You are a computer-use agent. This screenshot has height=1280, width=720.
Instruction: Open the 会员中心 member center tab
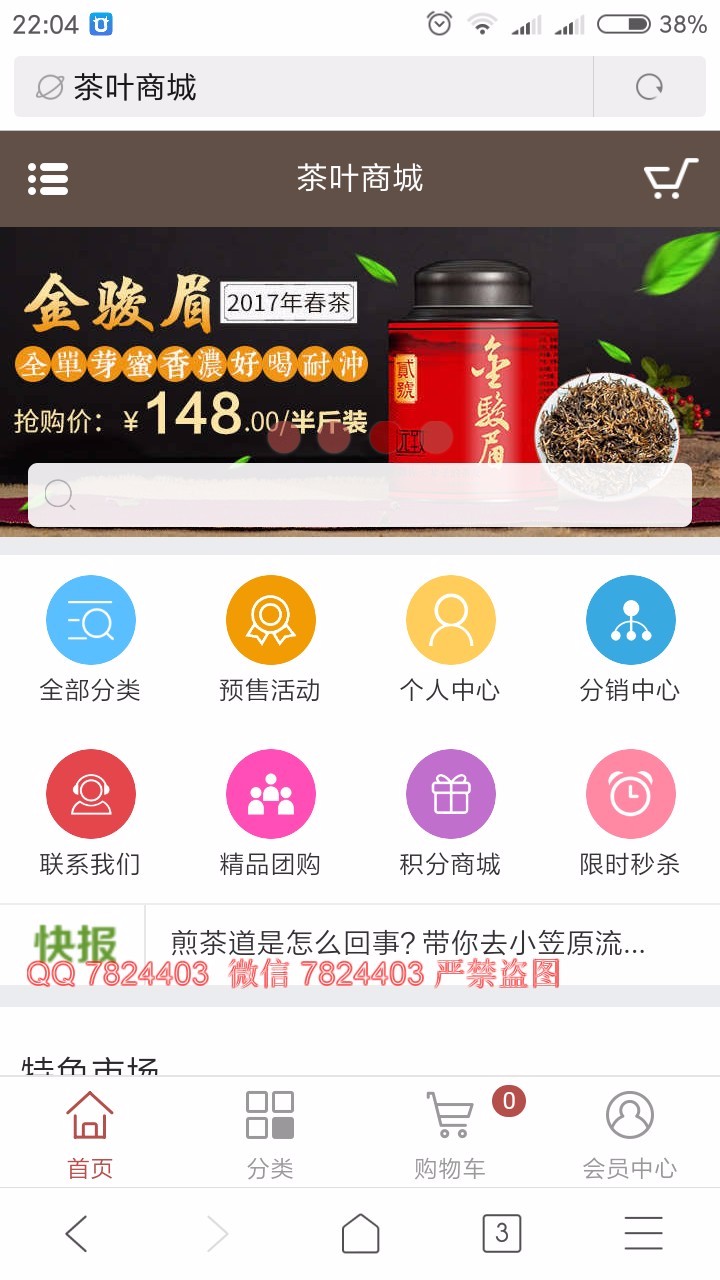(x=630, y=1131)
